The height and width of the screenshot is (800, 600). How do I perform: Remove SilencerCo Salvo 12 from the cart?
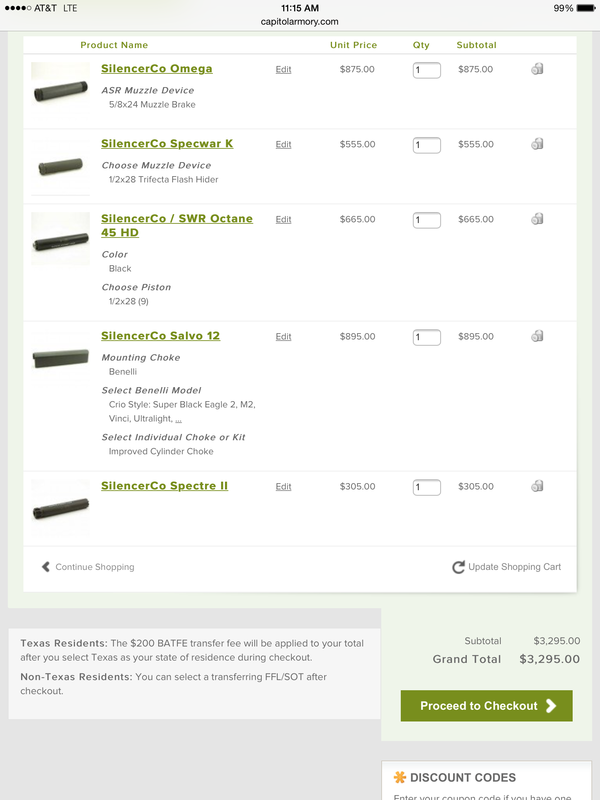point(537,336)
